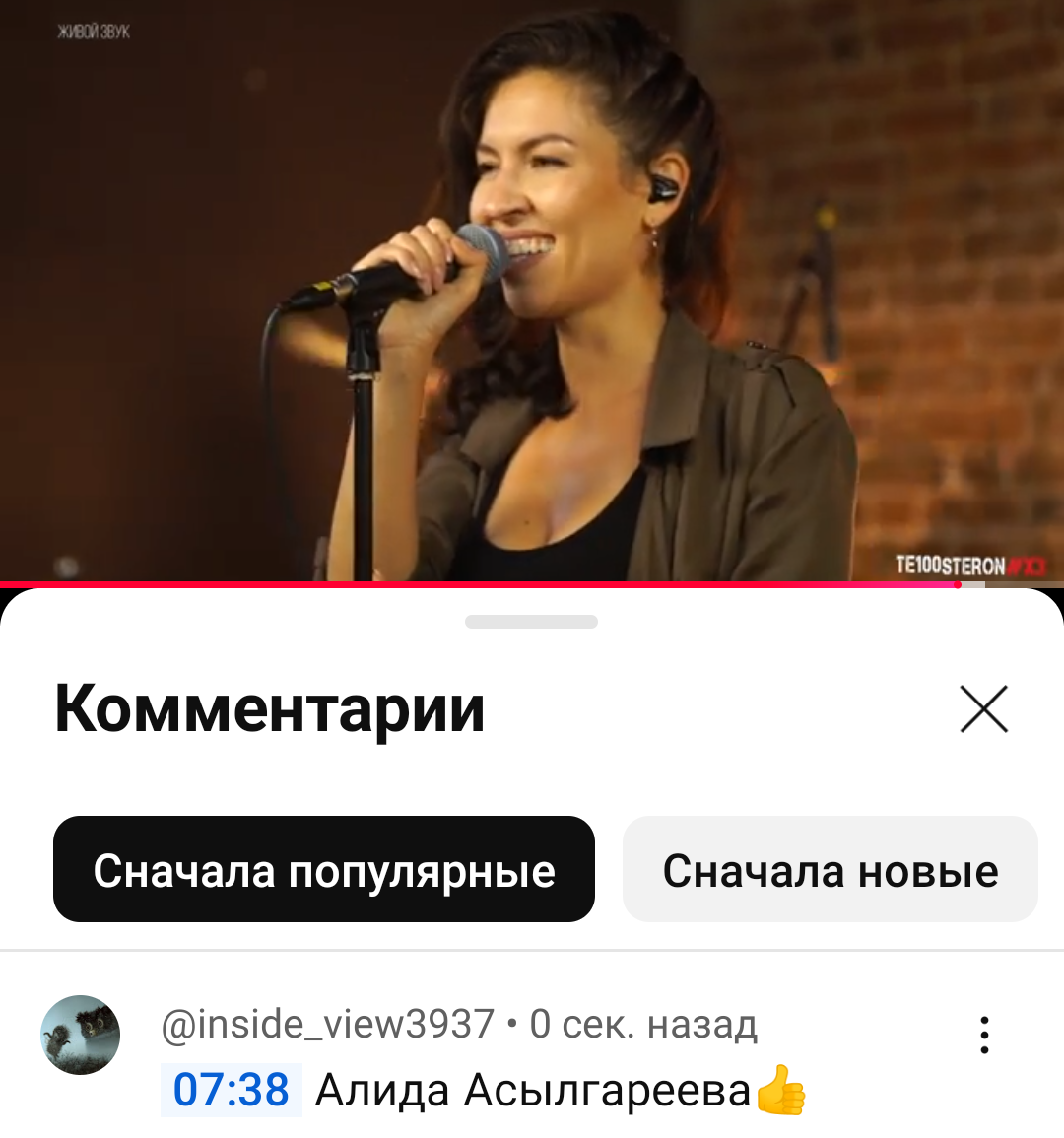This screenshot has height=1138, width=1064.
Task: Tap the video player to show controls
Action: pos(532,291)
